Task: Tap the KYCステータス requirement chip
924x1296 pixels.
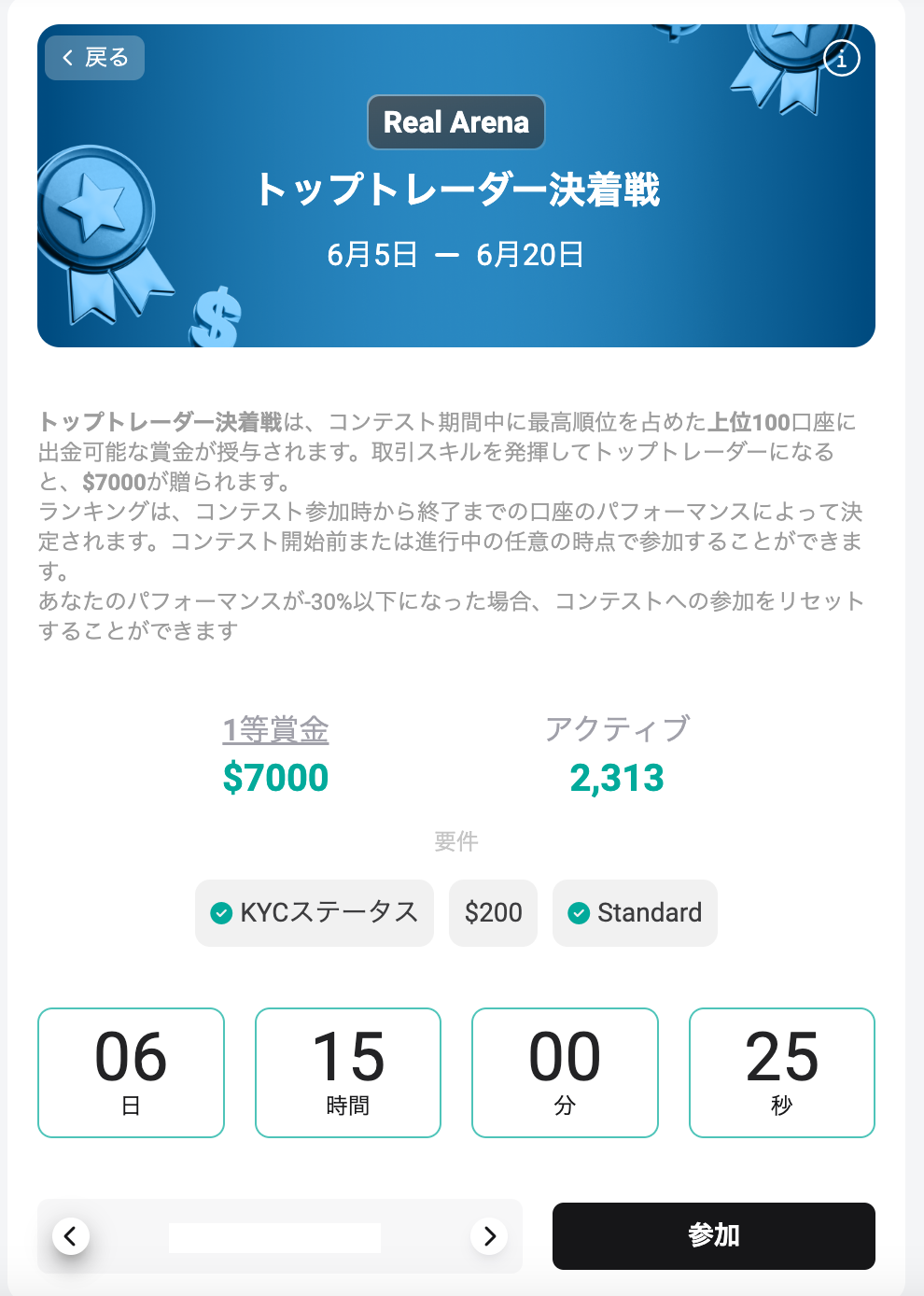Action: click(x=315, y=912)
